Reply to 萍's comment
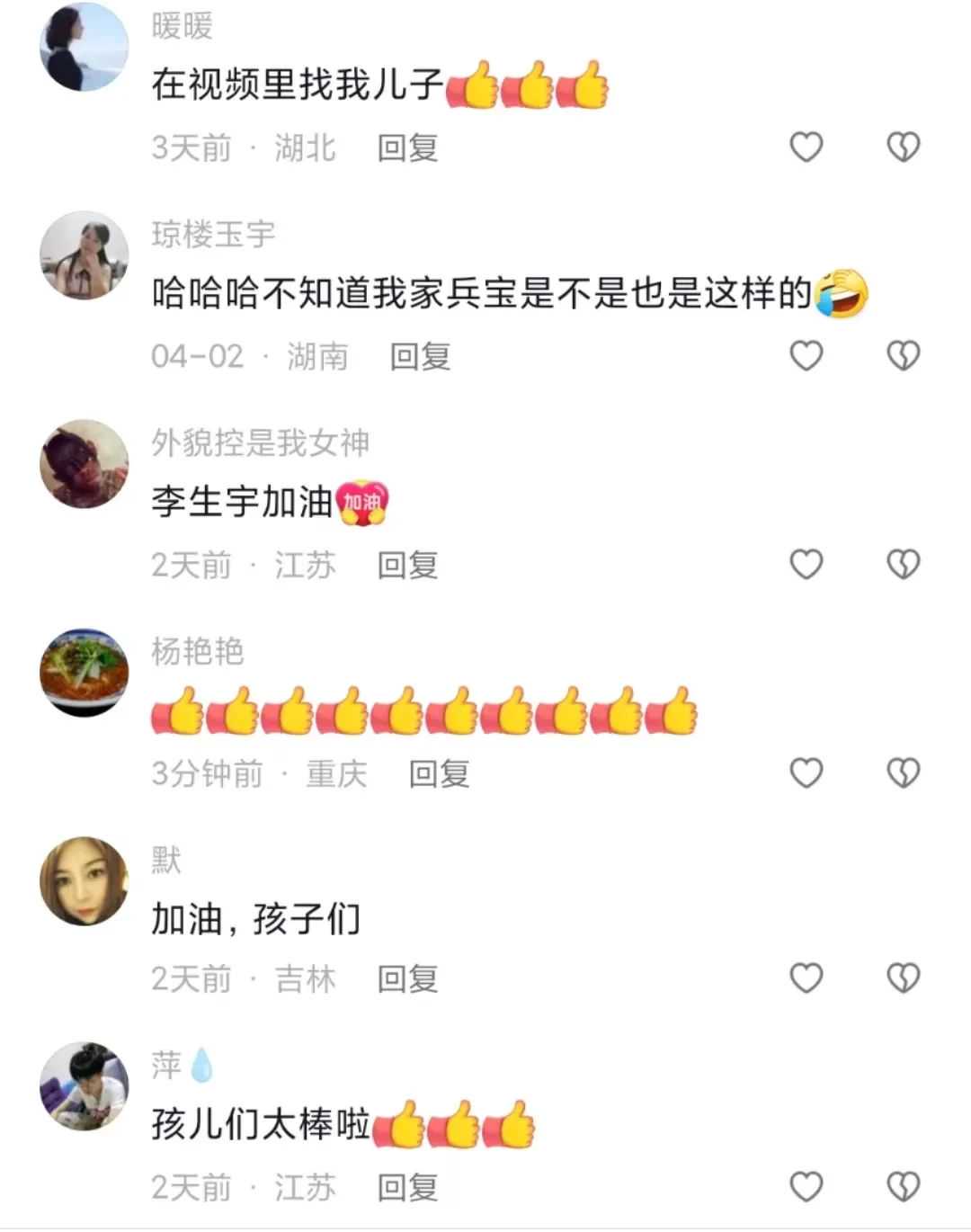Viewport: 971px width, 1232px height. pyautogui.click(x=407, y=1187)
